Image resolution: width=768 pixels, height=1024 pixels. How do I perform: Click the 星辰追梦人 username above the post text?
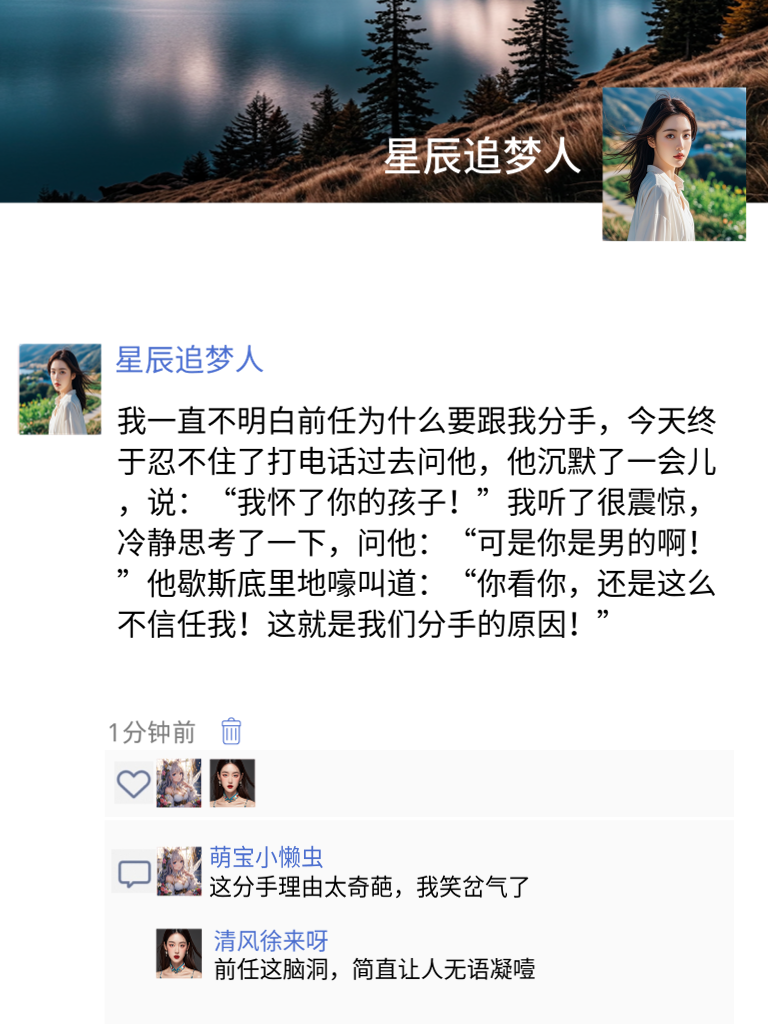(190, 362)
